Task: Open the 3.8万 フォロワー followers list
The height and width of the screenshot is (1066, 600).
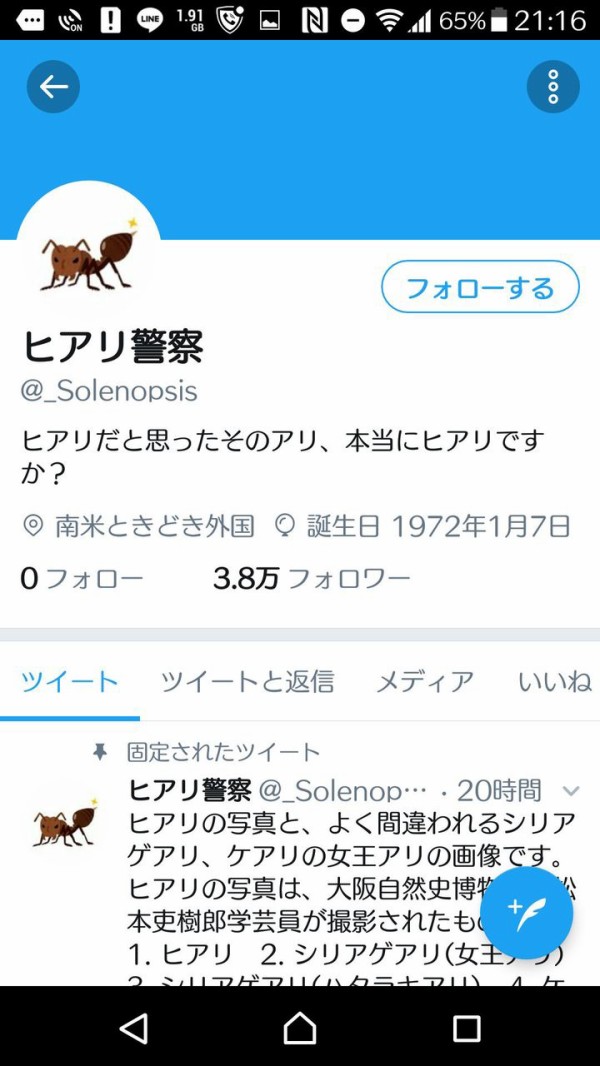Action: (312, 578)
